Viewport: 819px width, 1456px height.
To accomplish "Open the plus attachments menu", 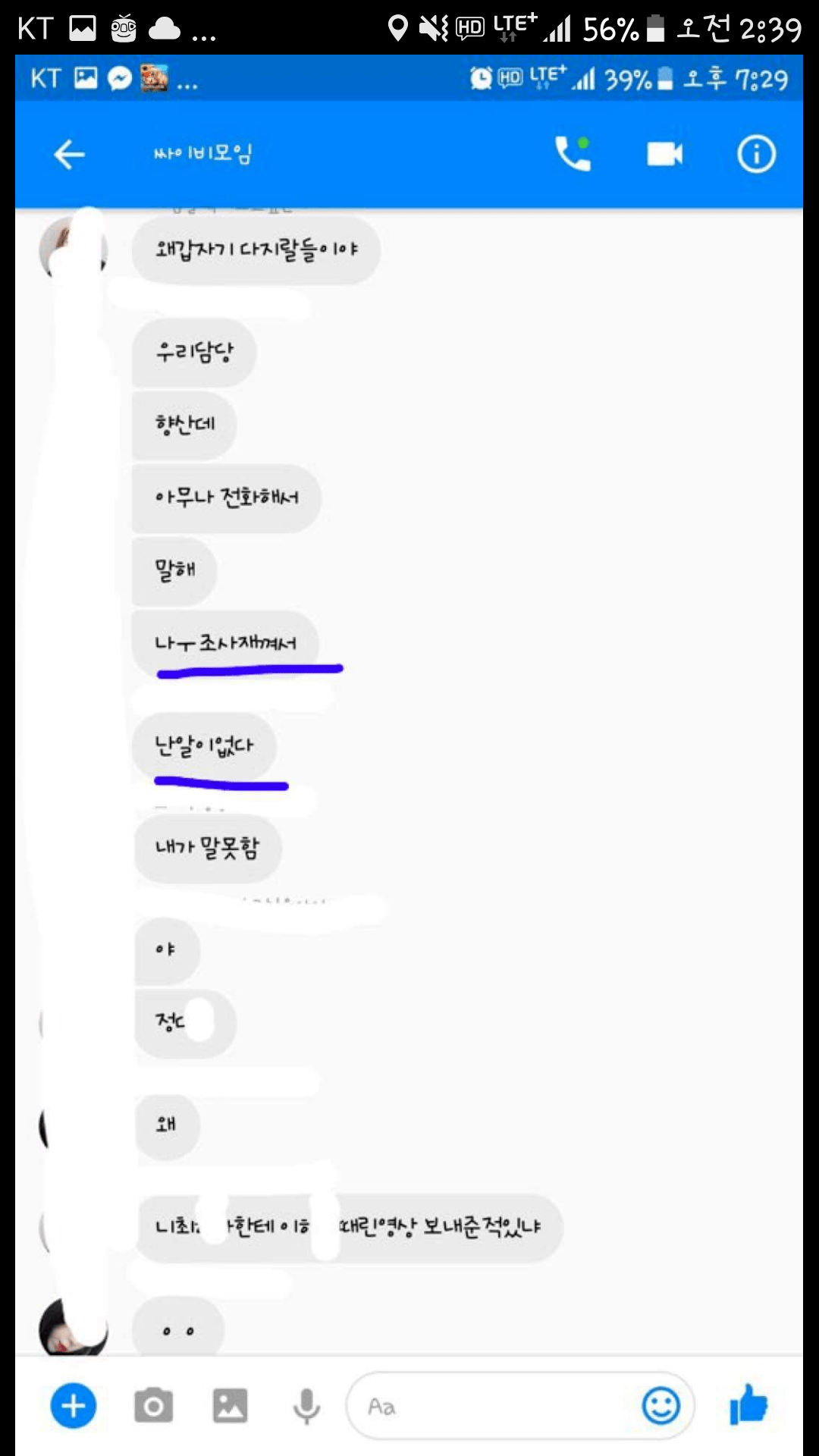I will [x=74, y=1405].
